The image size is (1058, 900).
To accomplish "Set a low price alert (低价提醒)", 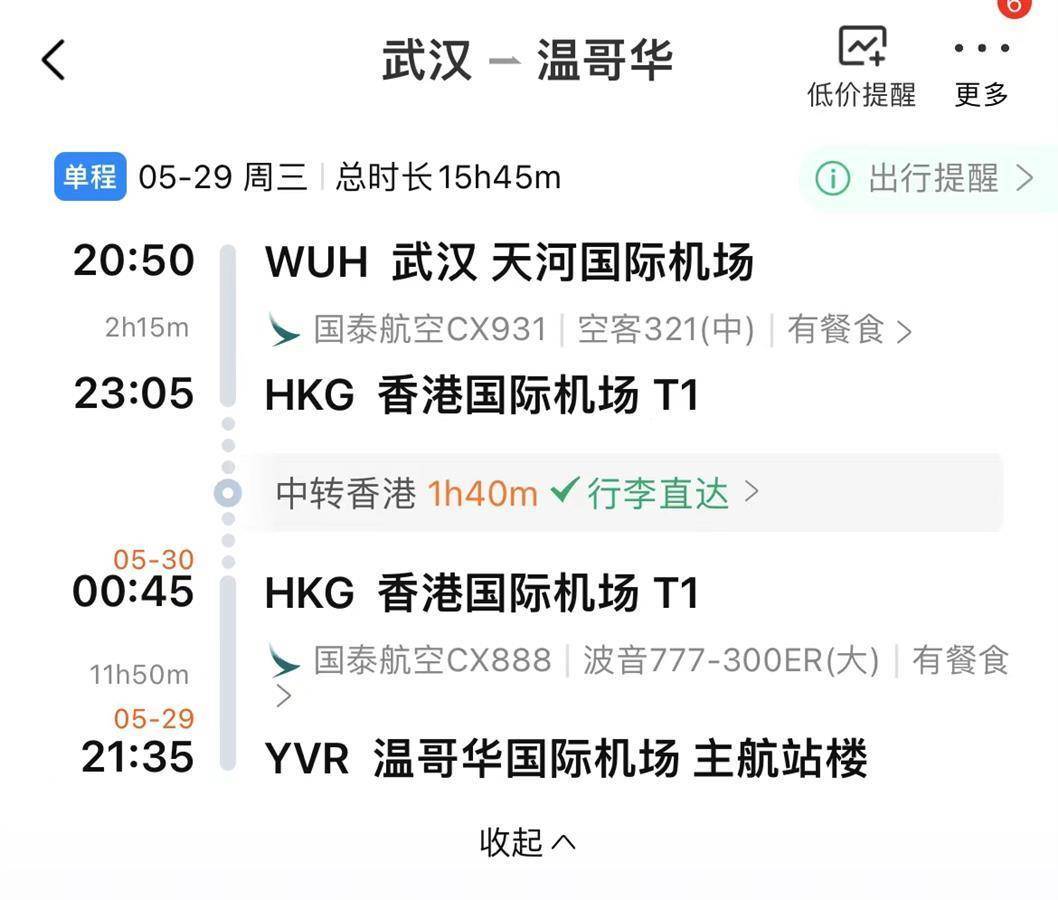I will 861,67.
